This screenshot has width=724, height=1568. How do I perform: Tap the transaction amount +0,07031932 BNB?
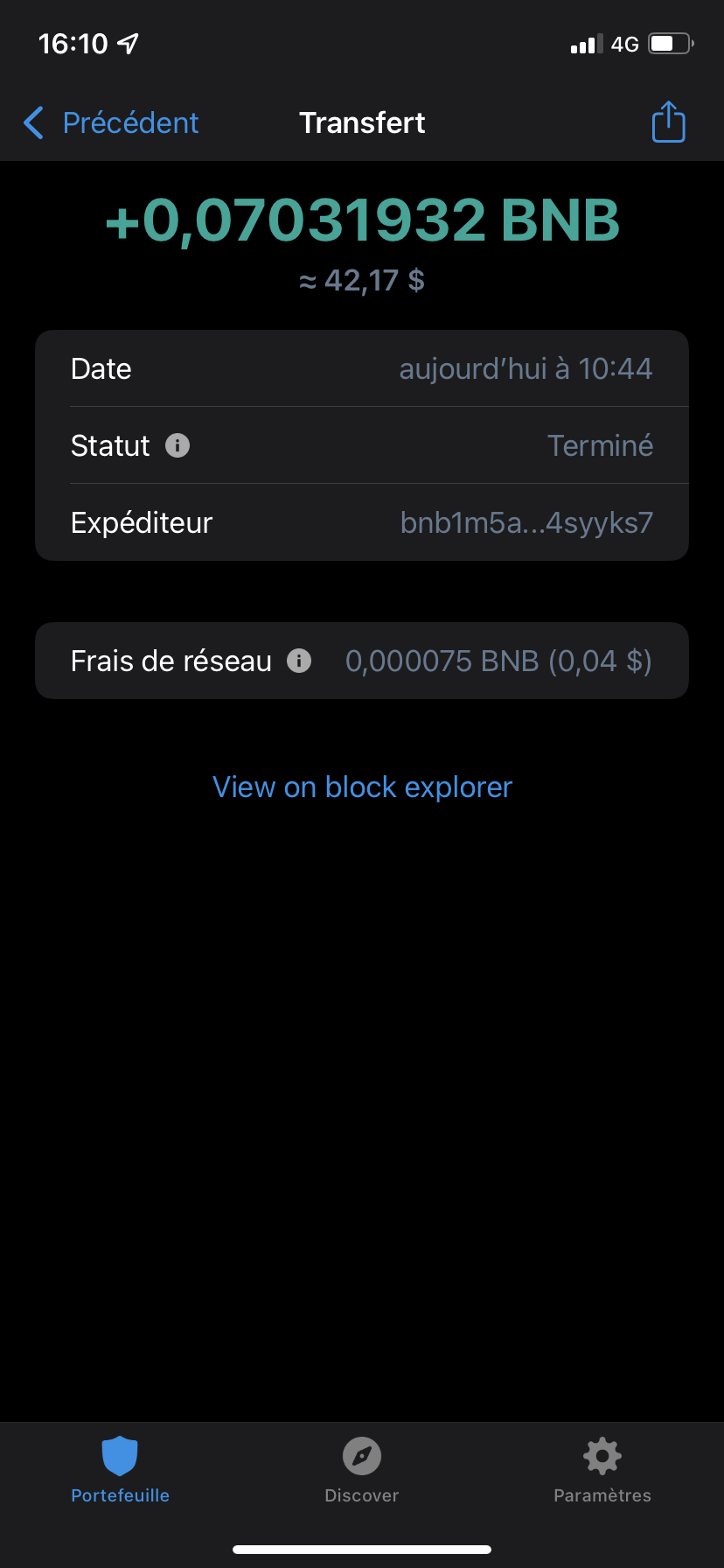[361, 220]
